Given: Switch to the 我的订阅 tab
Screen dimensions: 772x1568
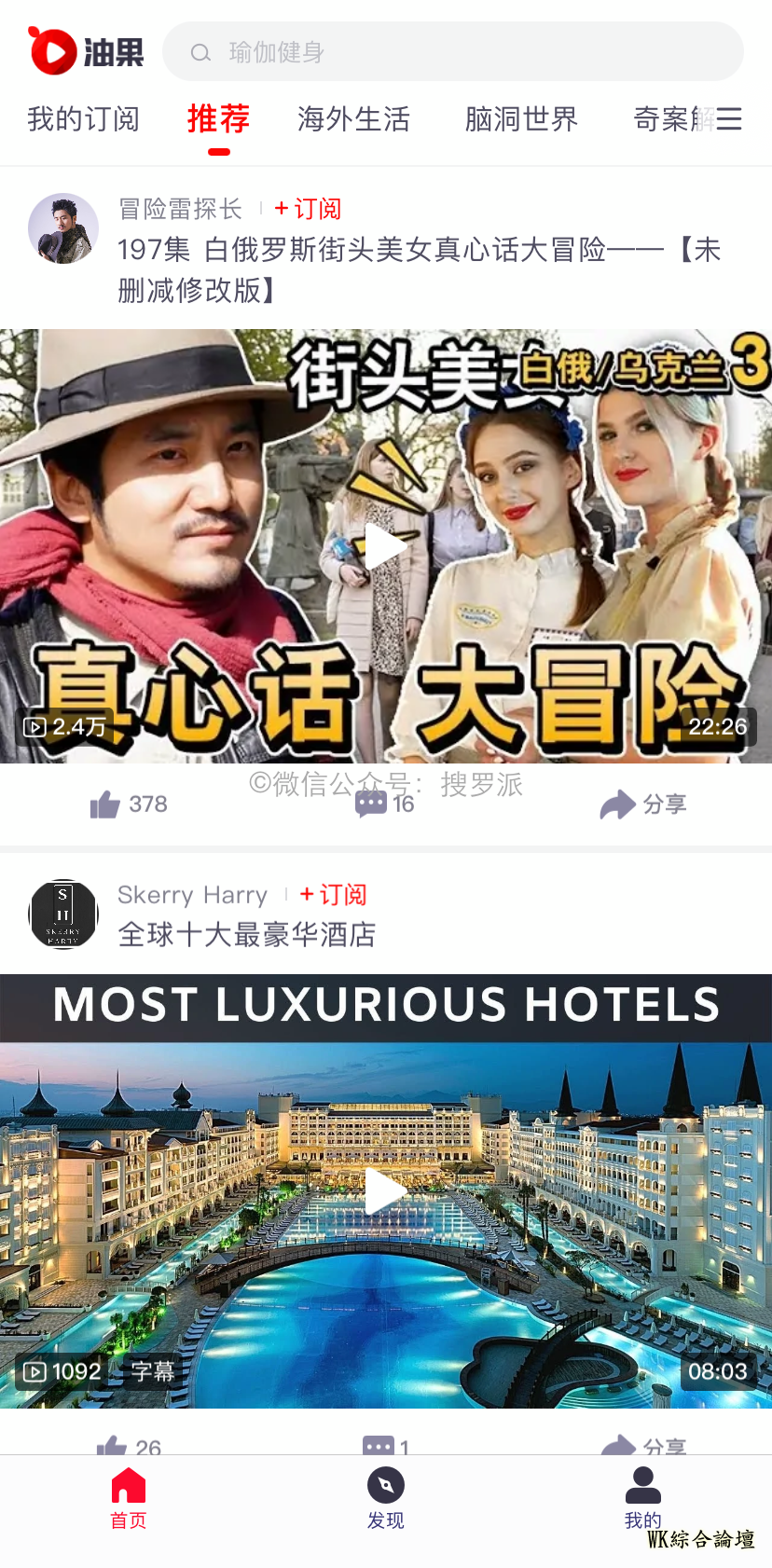Looking at the screenshot, I should (83, 119).
